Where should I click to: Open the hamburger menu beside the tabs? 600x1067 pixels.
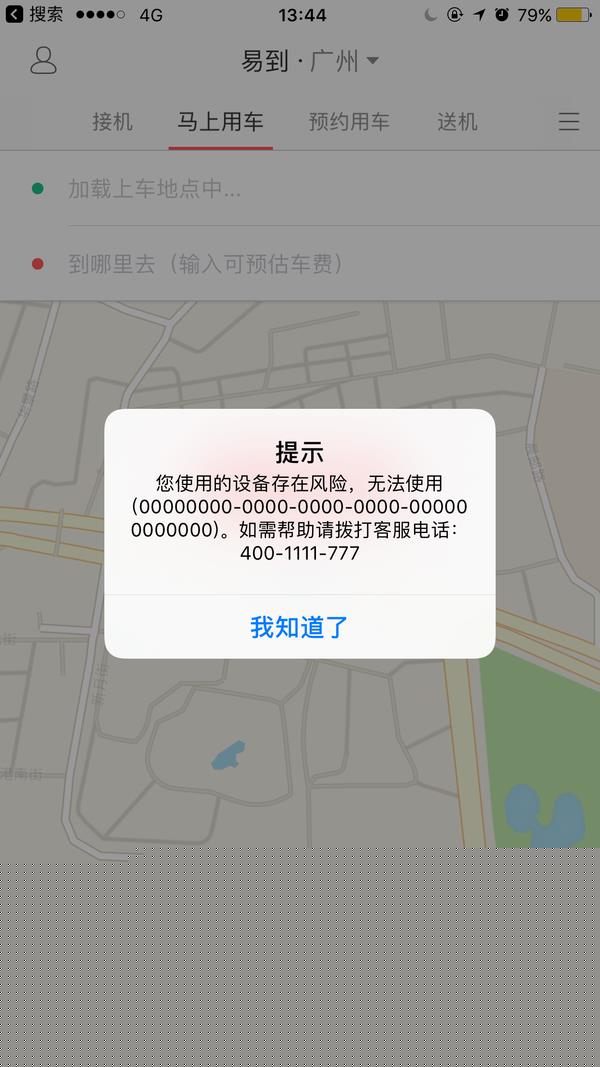click(569, 122)
